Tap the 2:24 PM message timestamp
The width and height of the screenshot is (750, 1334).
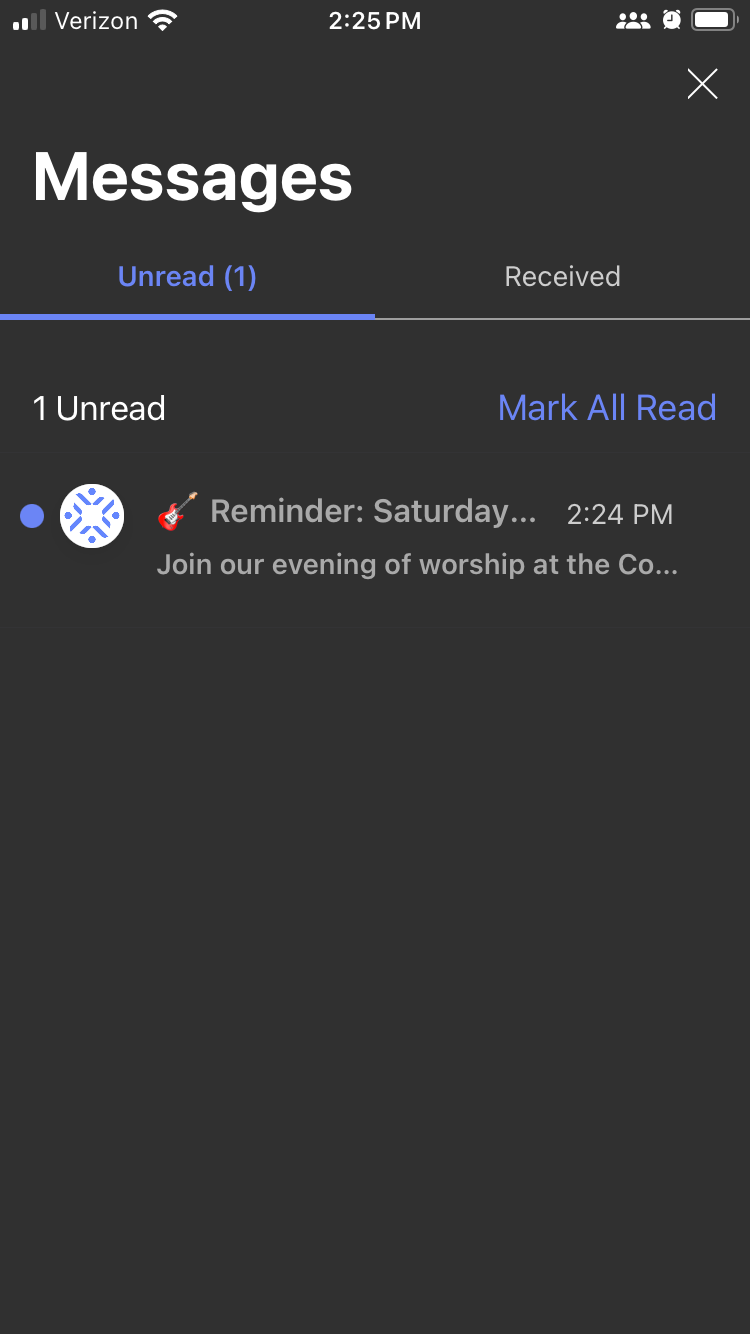pyautogui.click(x=620, y=513)
